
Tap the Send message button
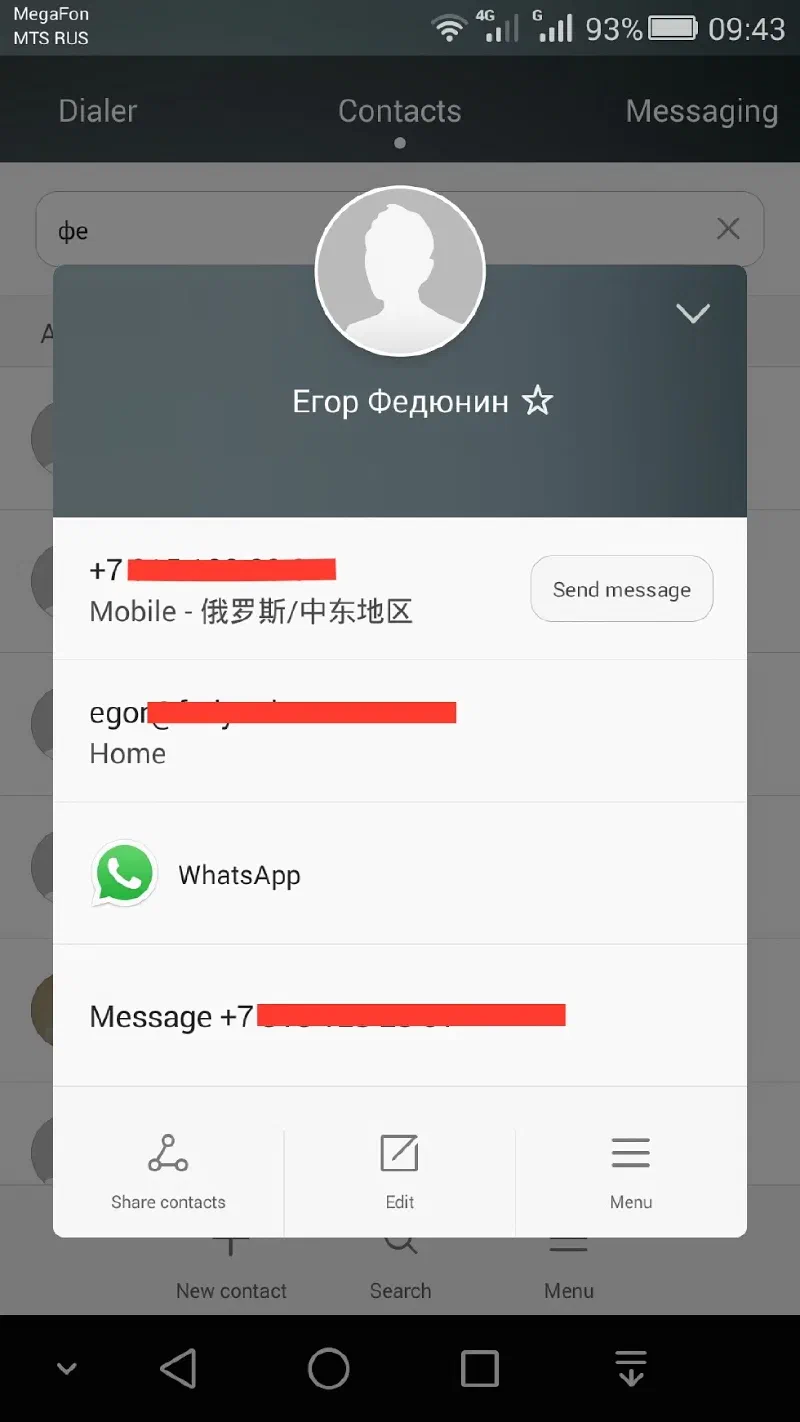[x=621, y=590]
